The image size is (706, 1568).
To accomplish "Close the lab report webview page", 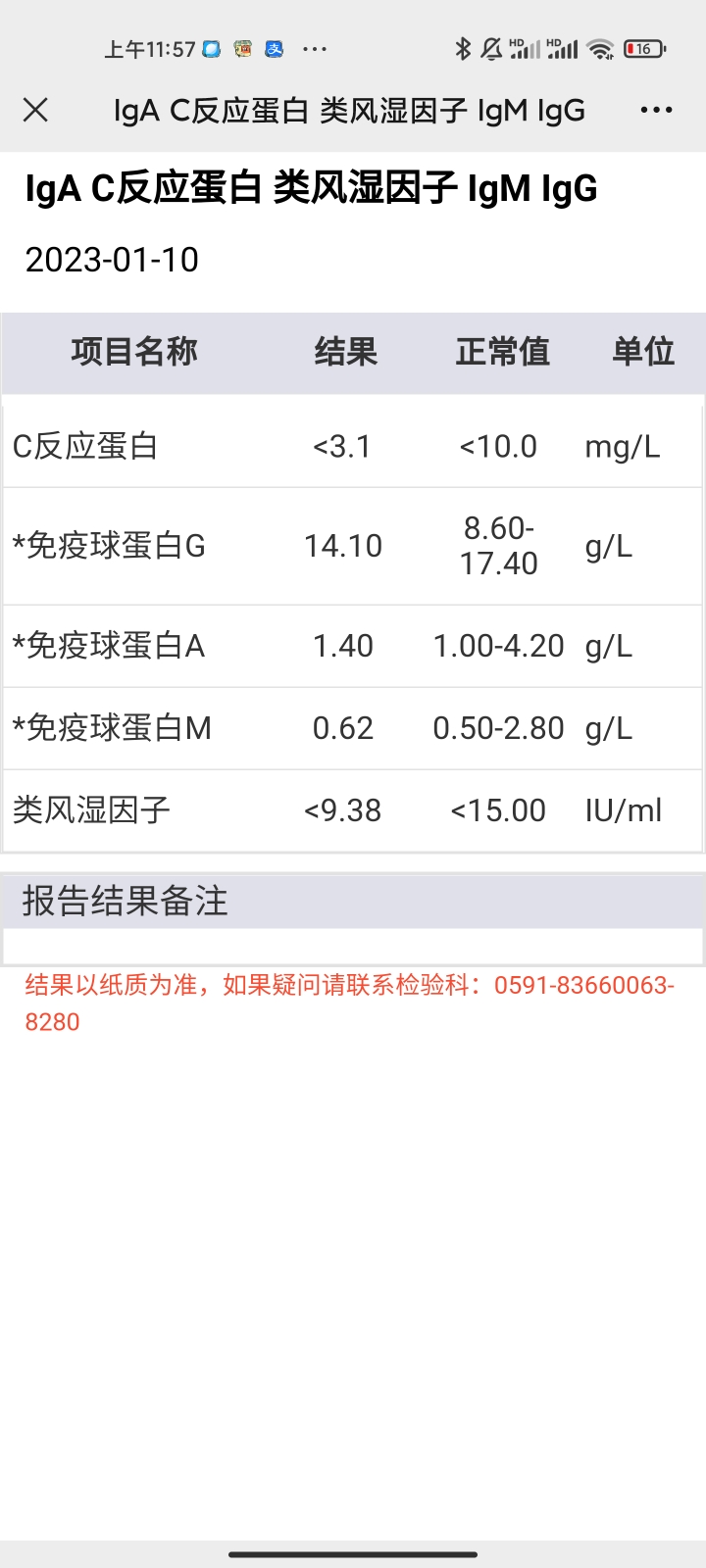I will pos(35,110).
